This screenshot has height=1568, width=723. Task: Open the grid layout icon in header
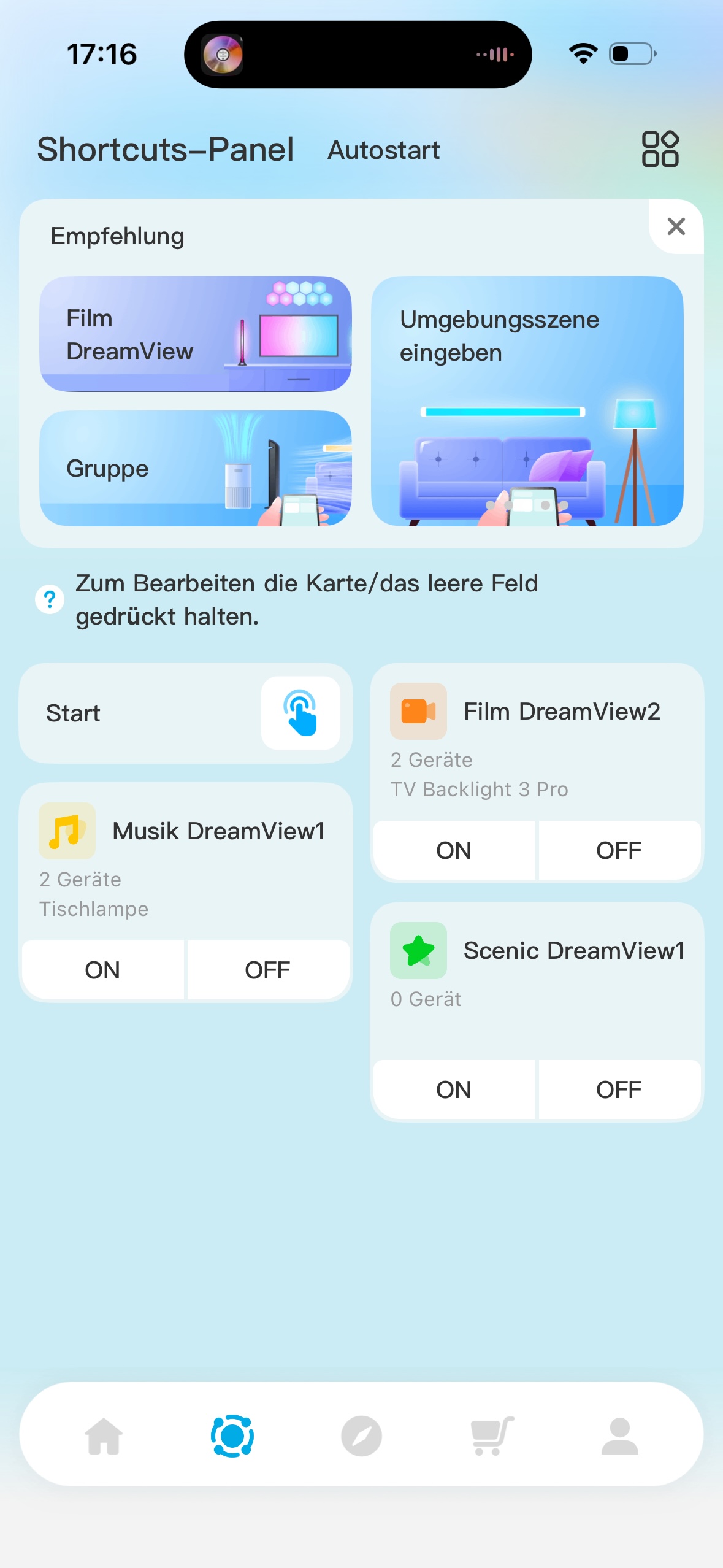coord(660,149)
